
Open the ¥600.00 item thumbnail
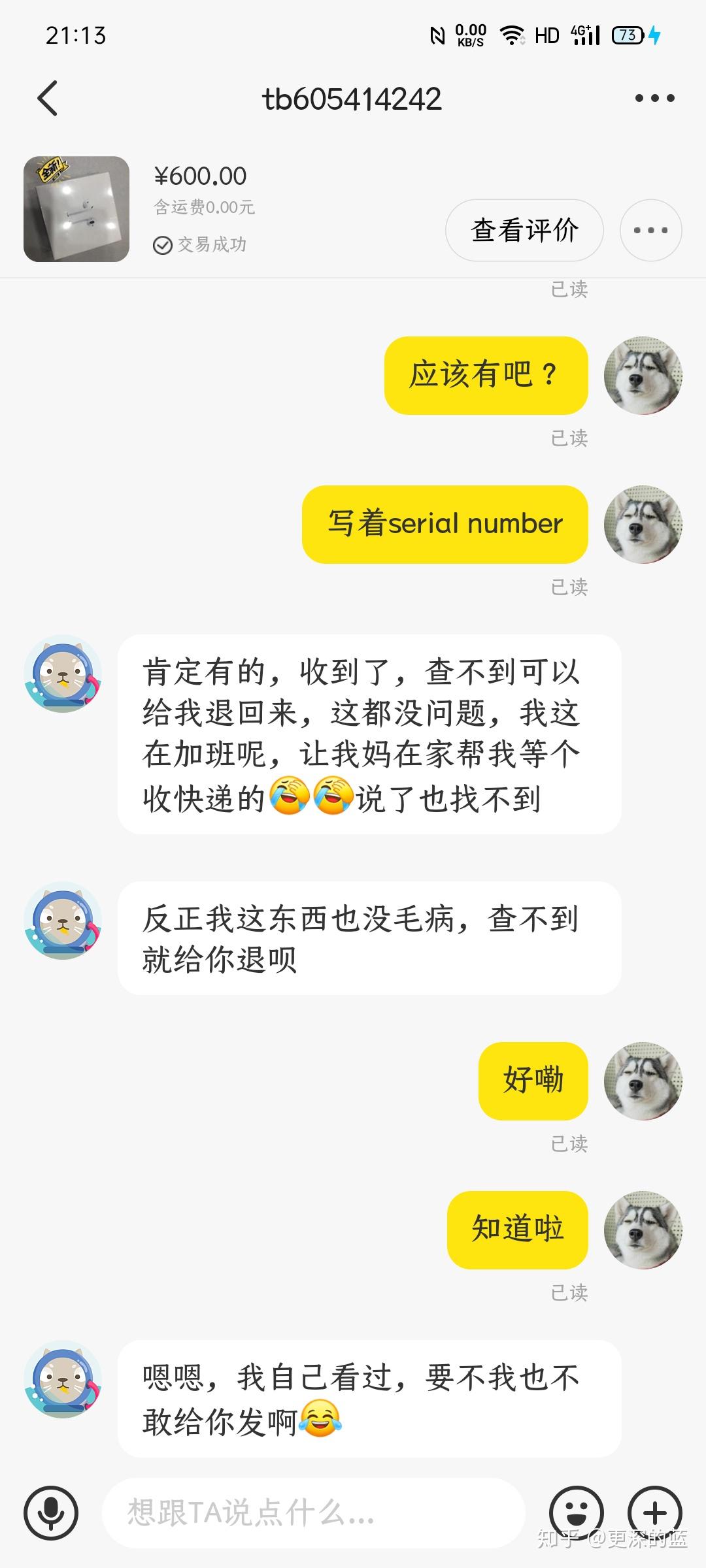point(76,209)
